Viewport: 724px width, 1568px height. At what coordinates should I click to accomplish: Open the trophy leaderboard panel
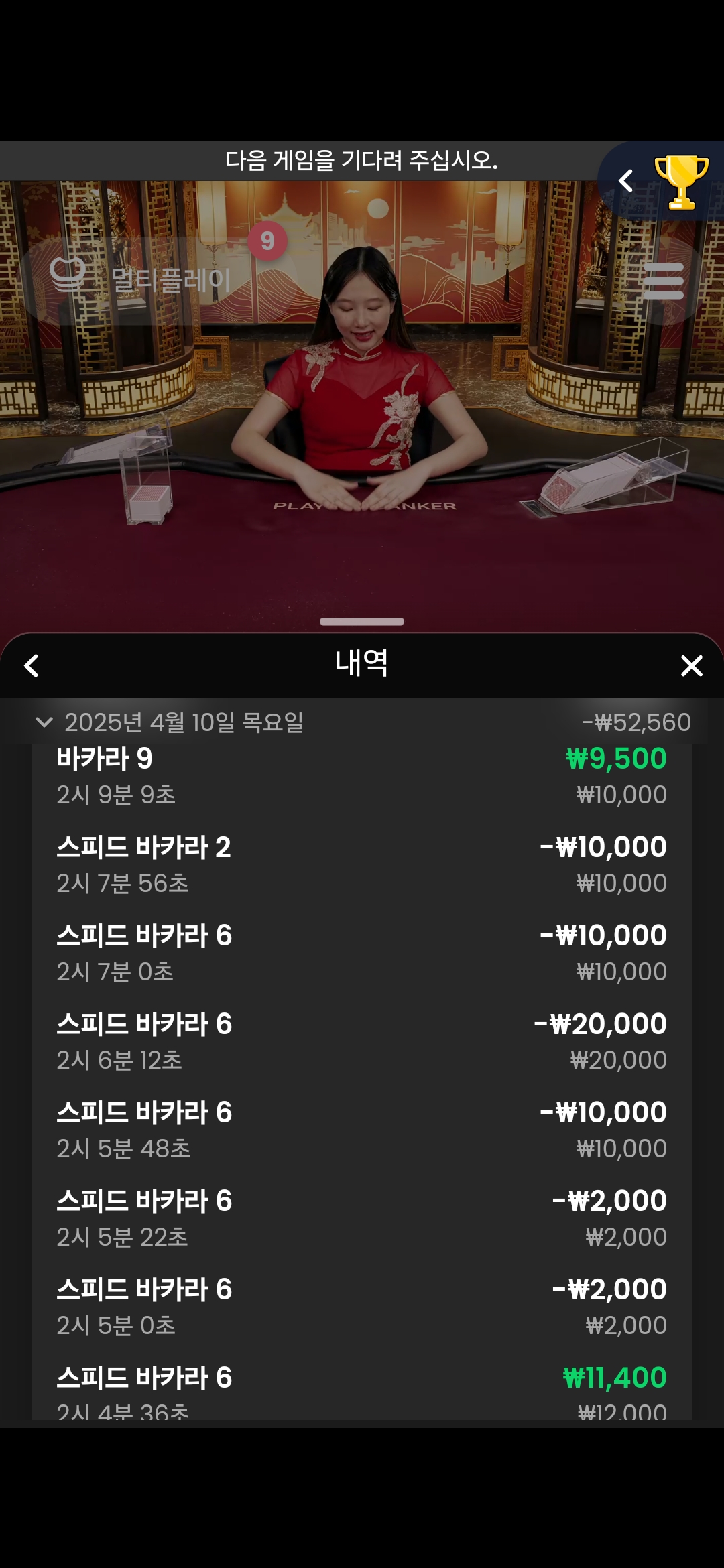click(681, 182)
